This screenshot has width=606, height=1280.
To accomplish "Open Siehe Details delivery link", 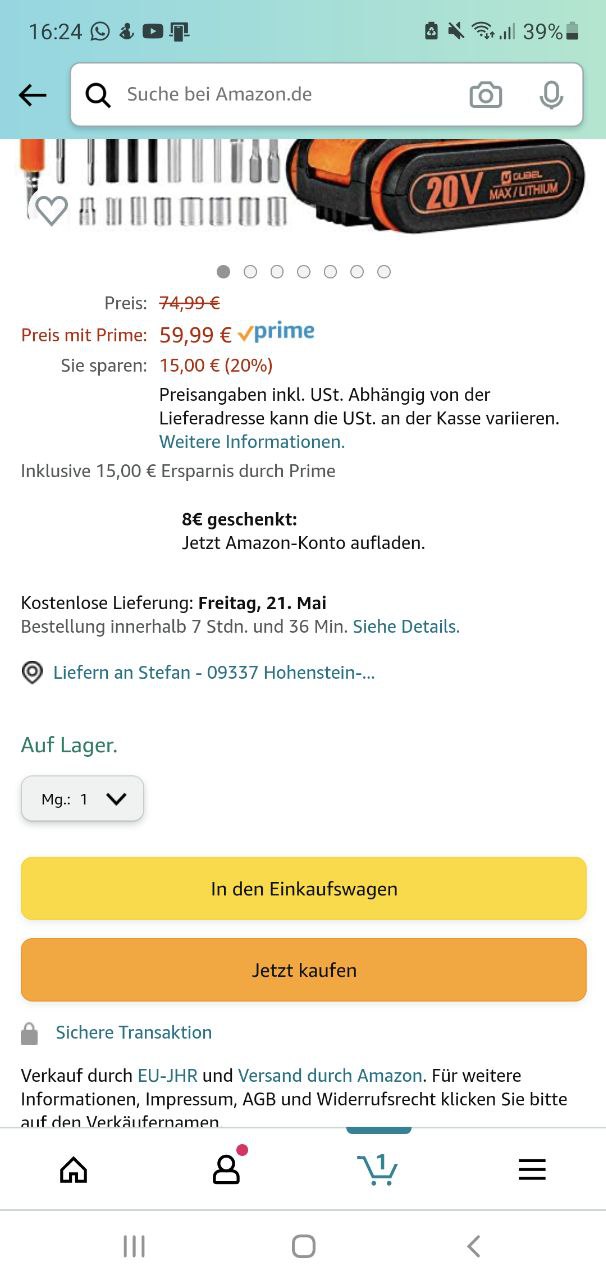I will click(406, 627).
